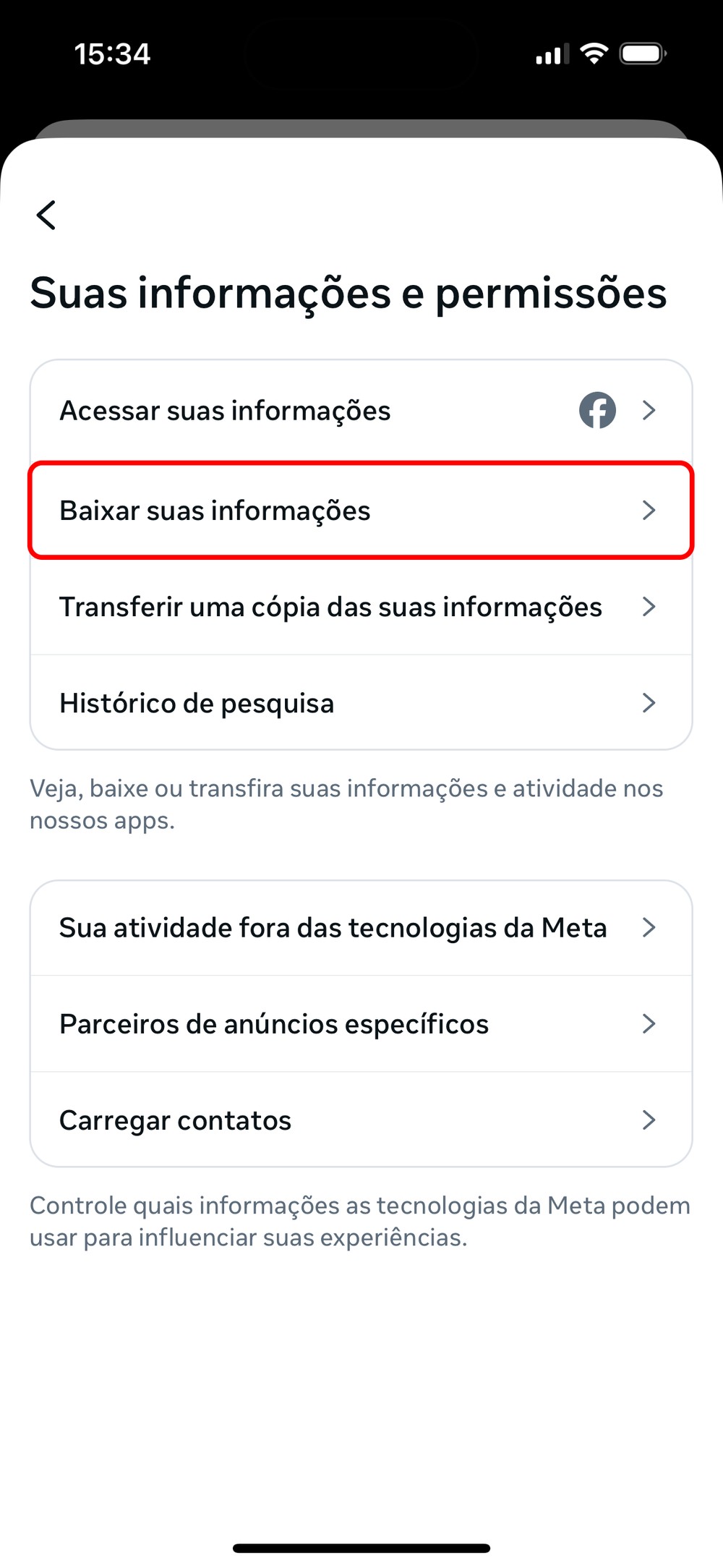
Task: Tap Parceiros de anúncios específicos
Action: [x=360, y=1024]
